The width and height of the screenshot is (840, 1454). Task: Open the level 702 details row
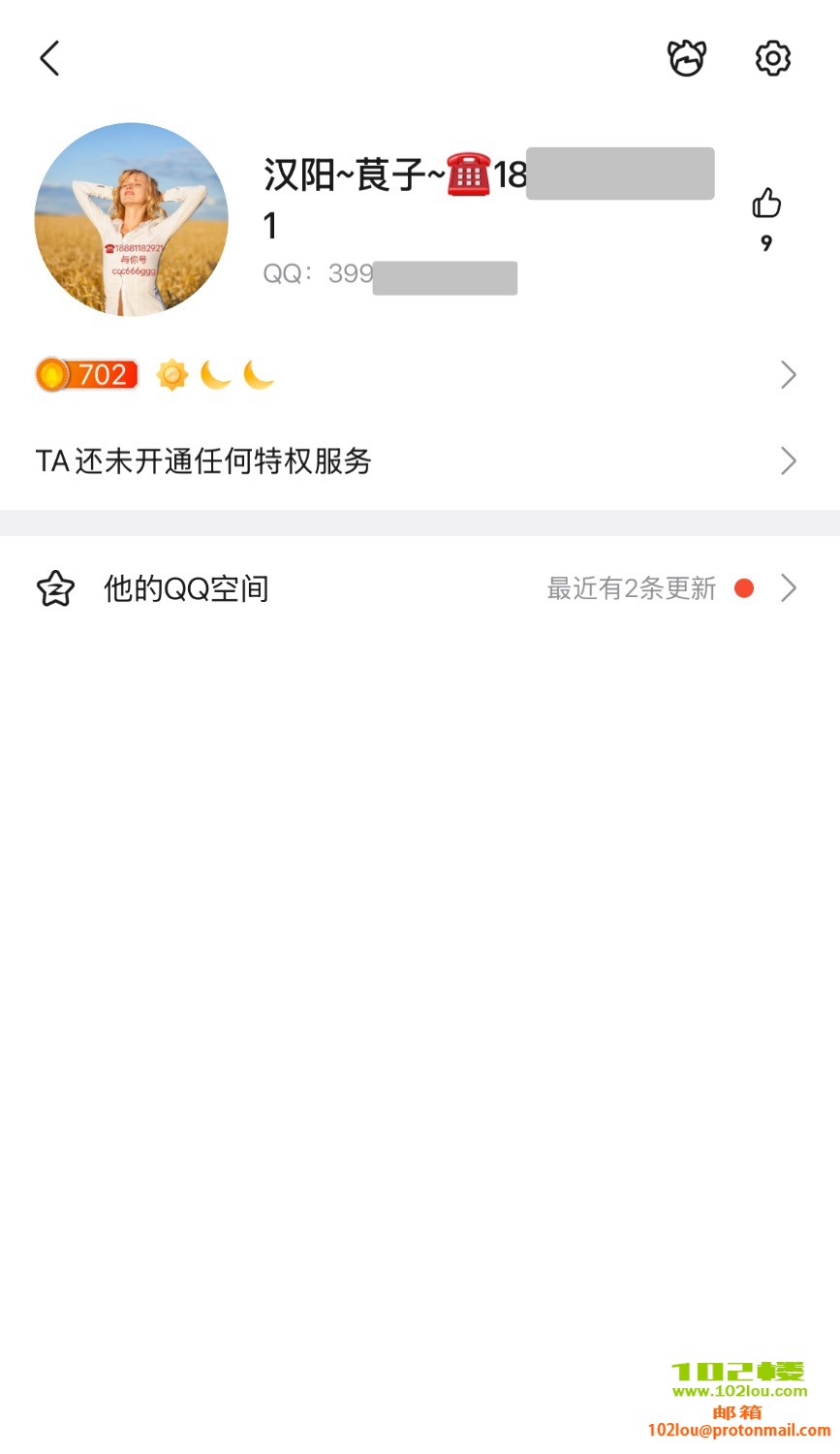pos(417,375)
